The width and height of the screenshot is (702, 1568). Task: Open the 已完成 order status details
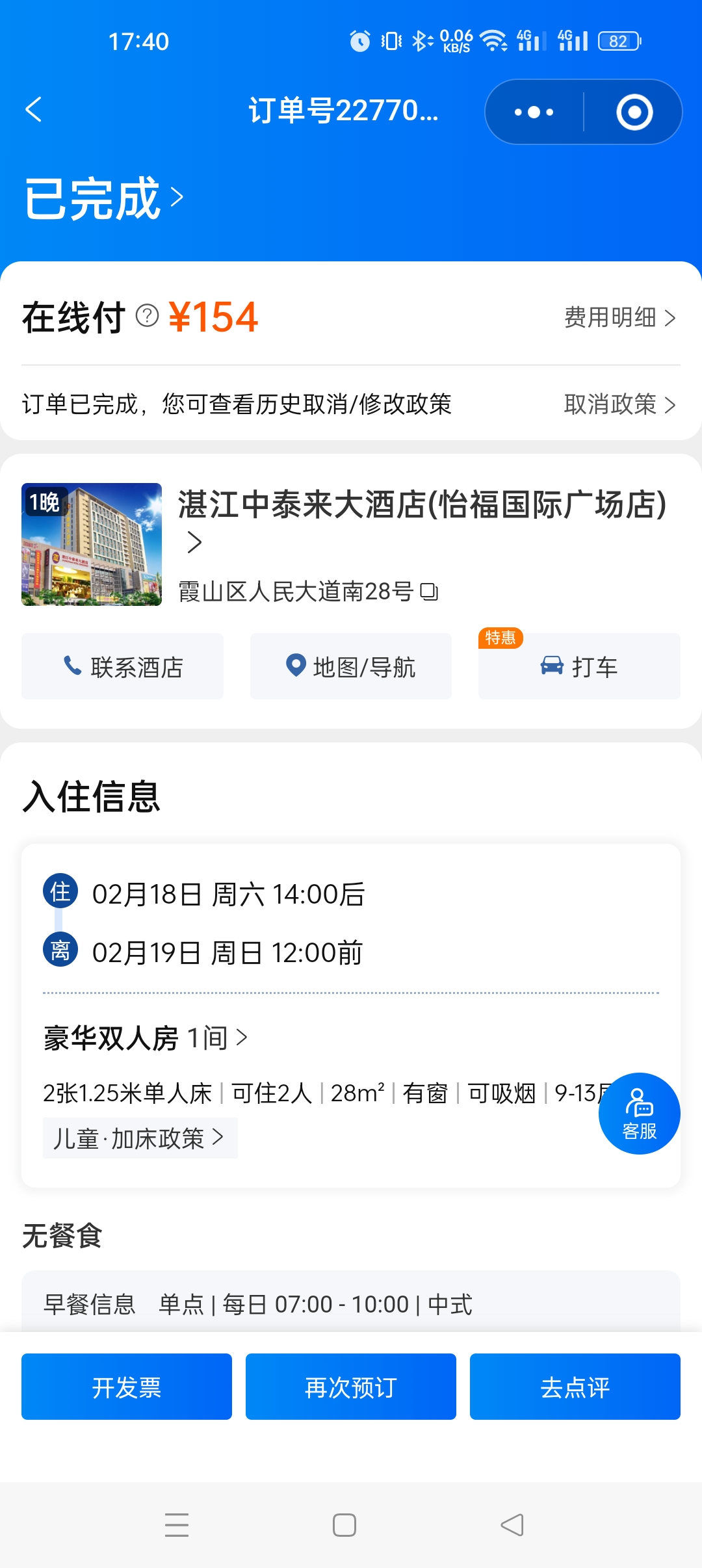click(104, 198)
